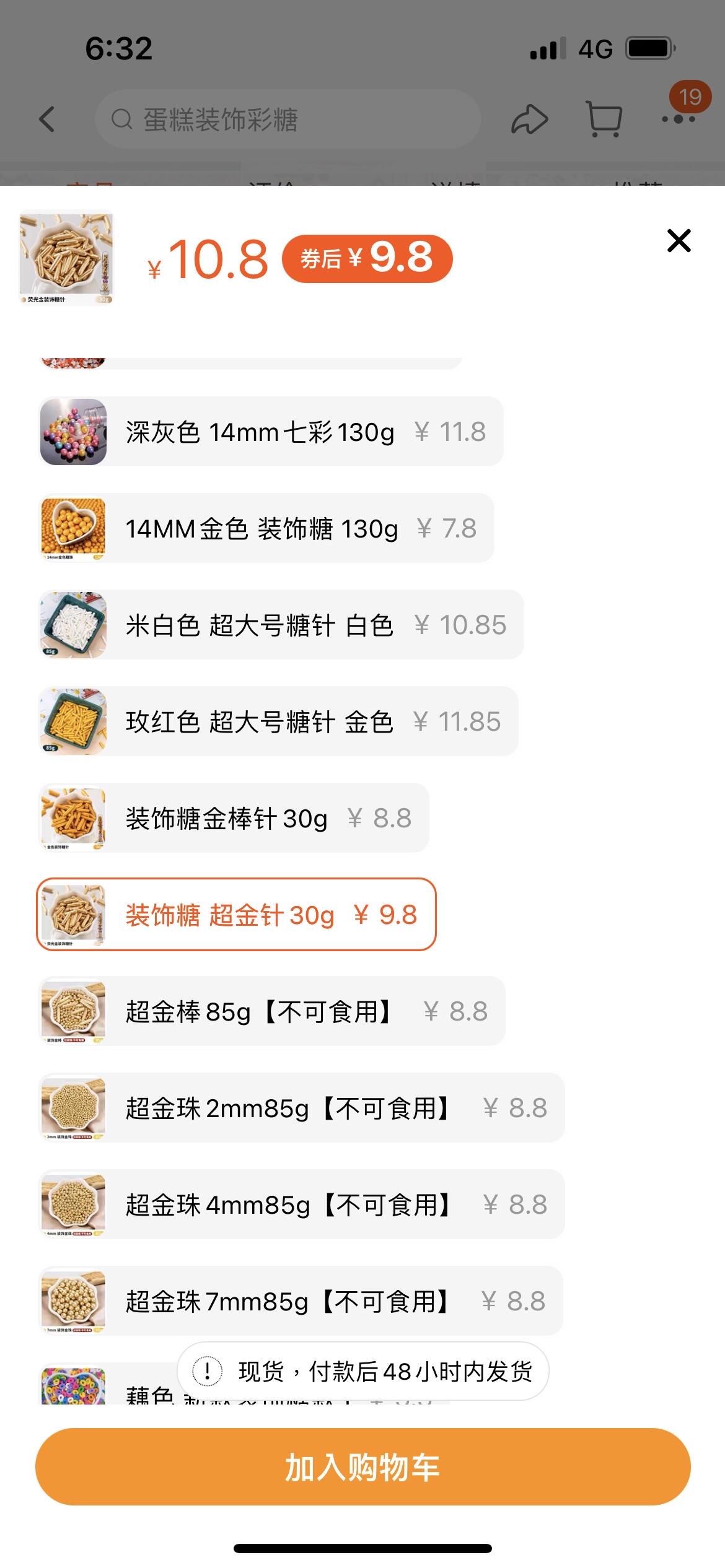Select the 超金珠7mm85g option
The width and height of the screenshot is (725, 1568).
pyautogui.click(x=301, y=1301)
